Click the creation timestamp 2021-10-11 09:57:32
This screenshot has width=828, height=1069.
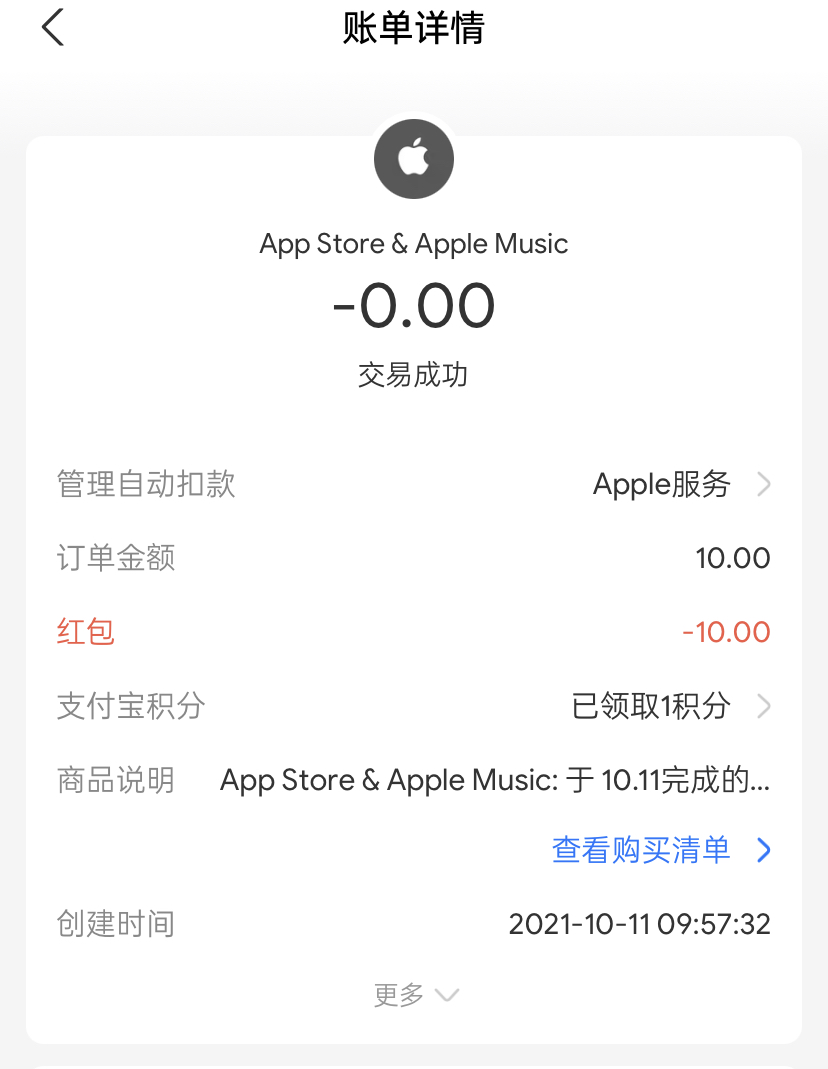(640, 924)
